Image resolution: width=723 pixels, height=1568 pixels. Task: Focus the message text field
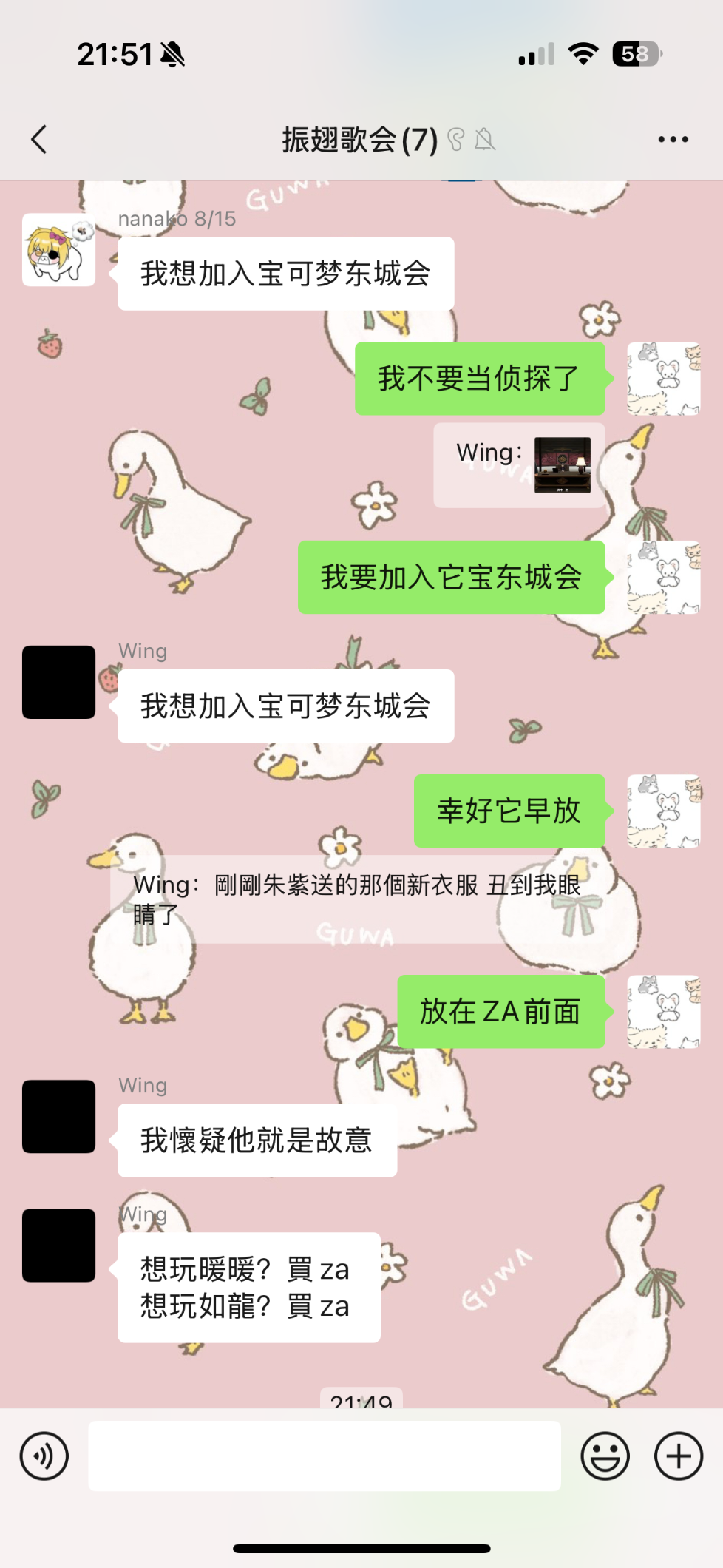click(325, 1456)
